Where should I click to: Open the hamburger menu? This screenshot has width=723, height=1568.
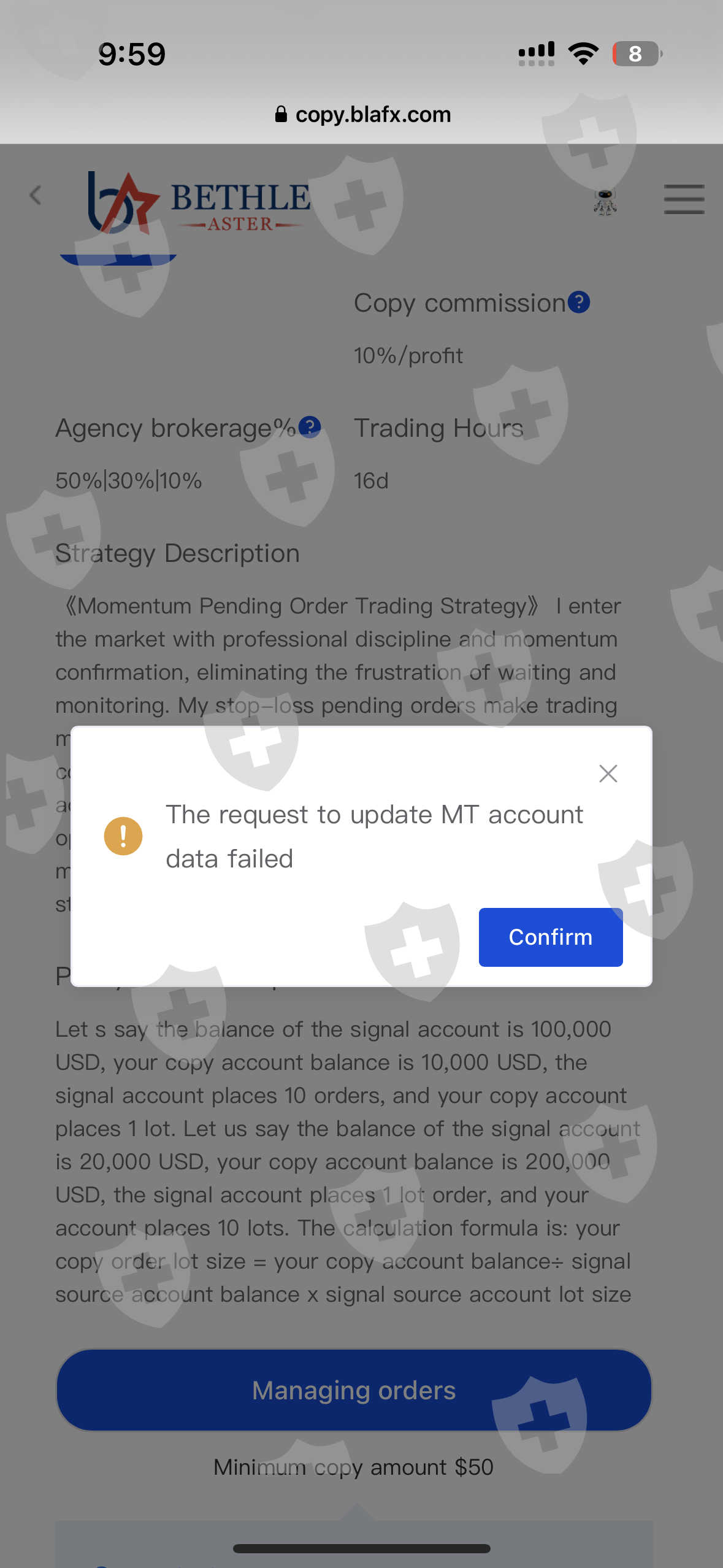tap(684, 199)
